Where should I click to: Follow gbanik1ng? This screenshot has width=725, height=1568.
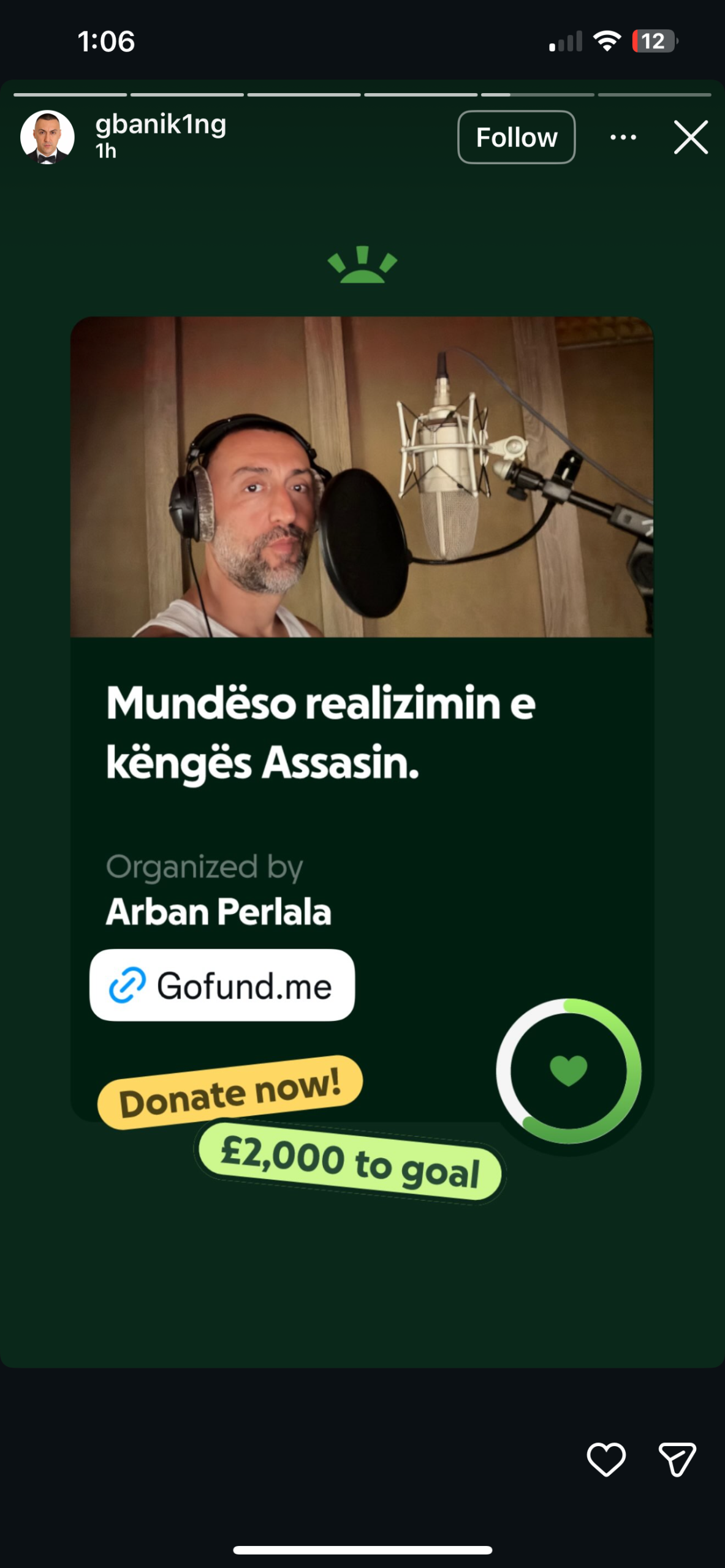(516, 137)
